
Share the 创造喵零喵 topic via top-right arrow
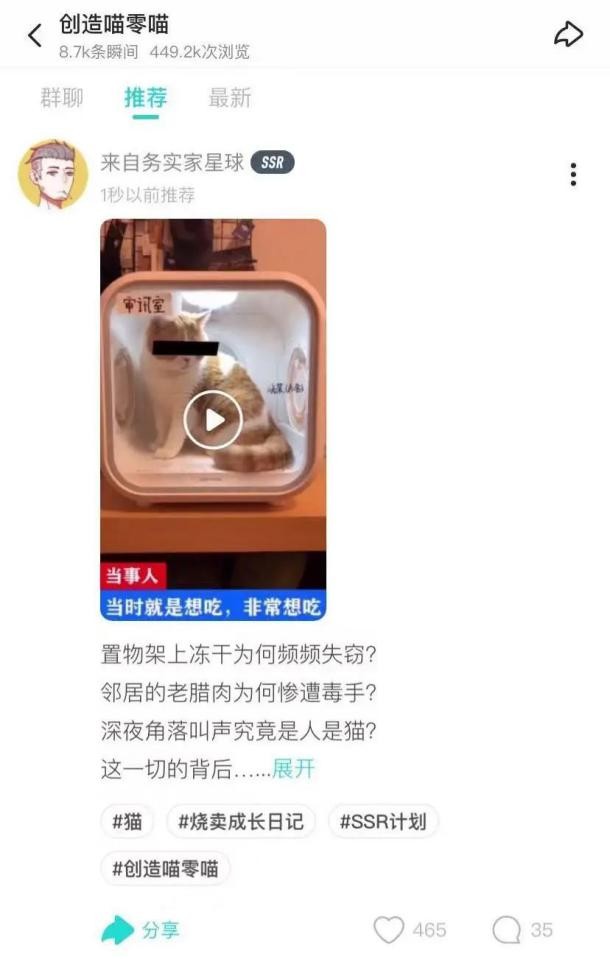point(568,35)
